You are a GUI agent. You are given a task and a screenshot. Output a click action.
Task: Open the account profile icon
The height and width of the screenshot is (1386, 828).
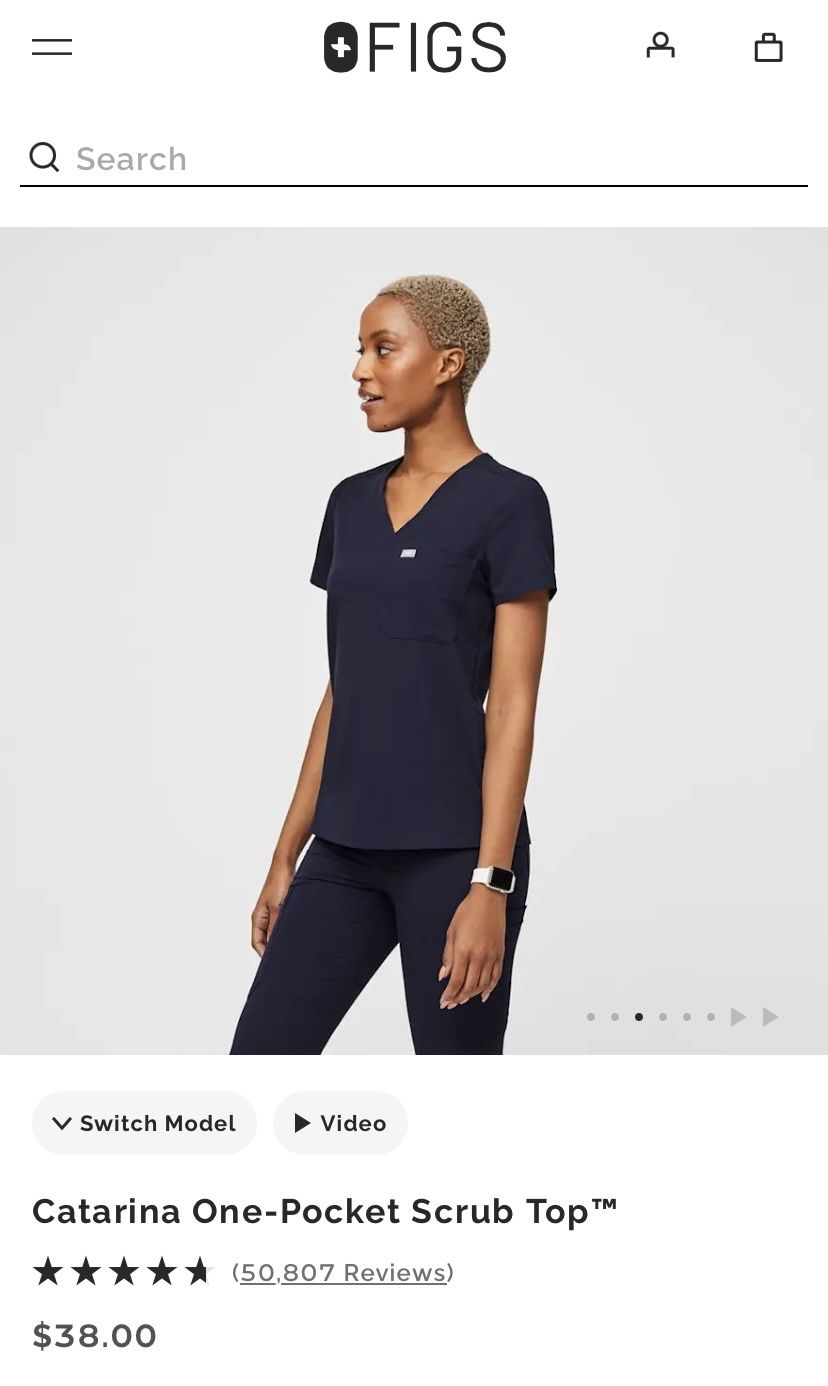point(660,46)
